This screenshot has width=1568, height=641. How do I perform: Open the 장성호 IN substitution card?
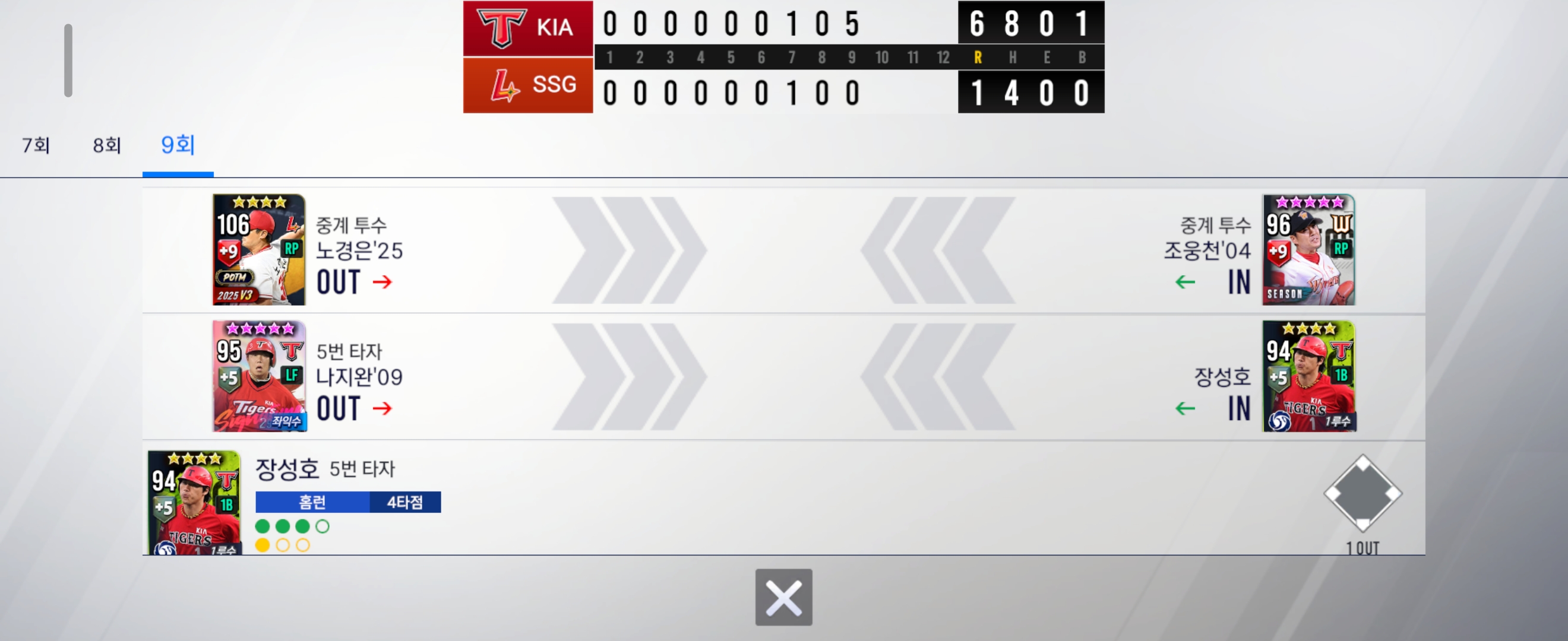1308,376
